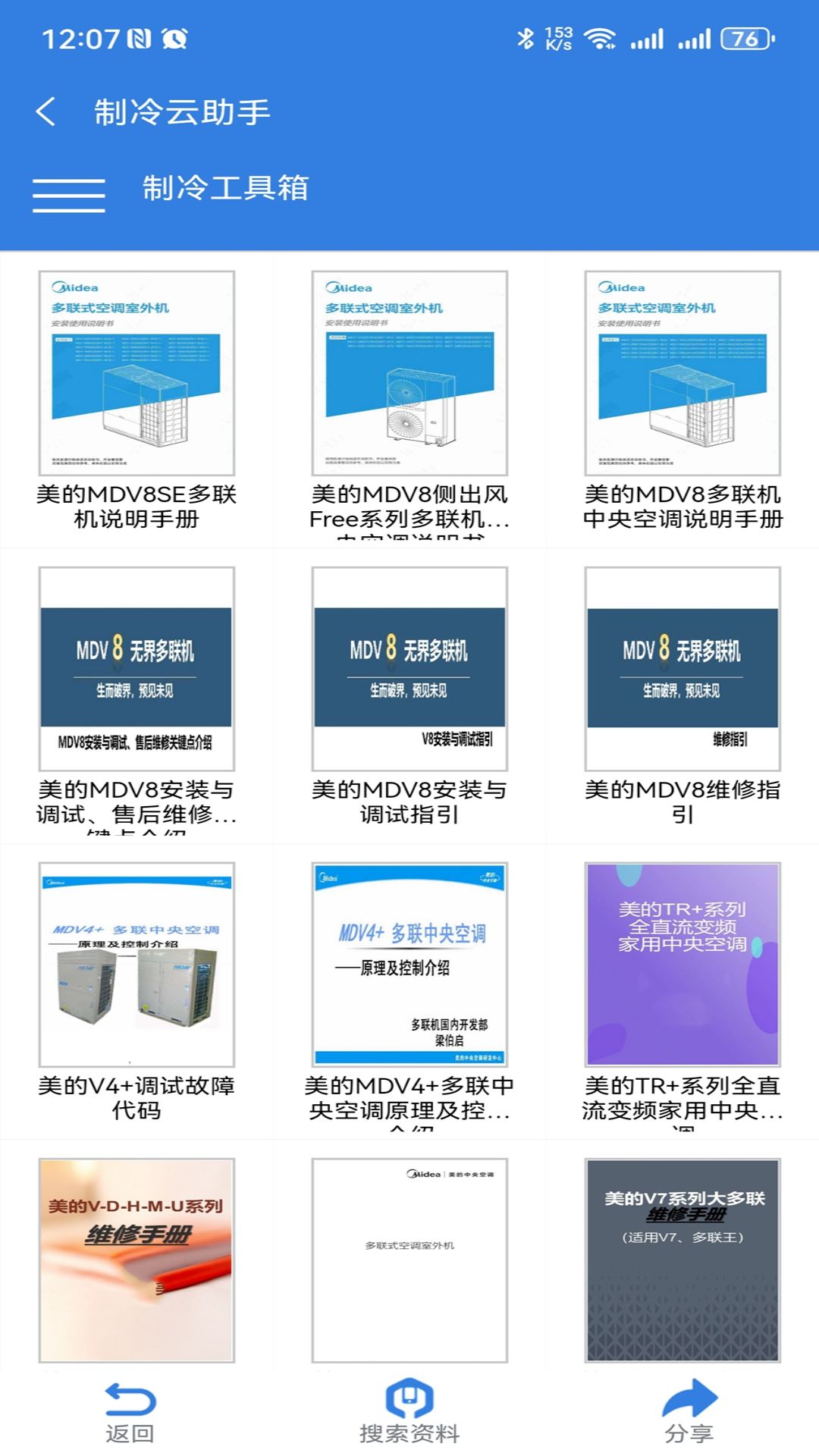Image resolution: width=819 pixels, height=1456 pixels.
Task: Open 美的MDV8SE多联机说明手册
Action: pyautogui.click(x=136, y=373)
